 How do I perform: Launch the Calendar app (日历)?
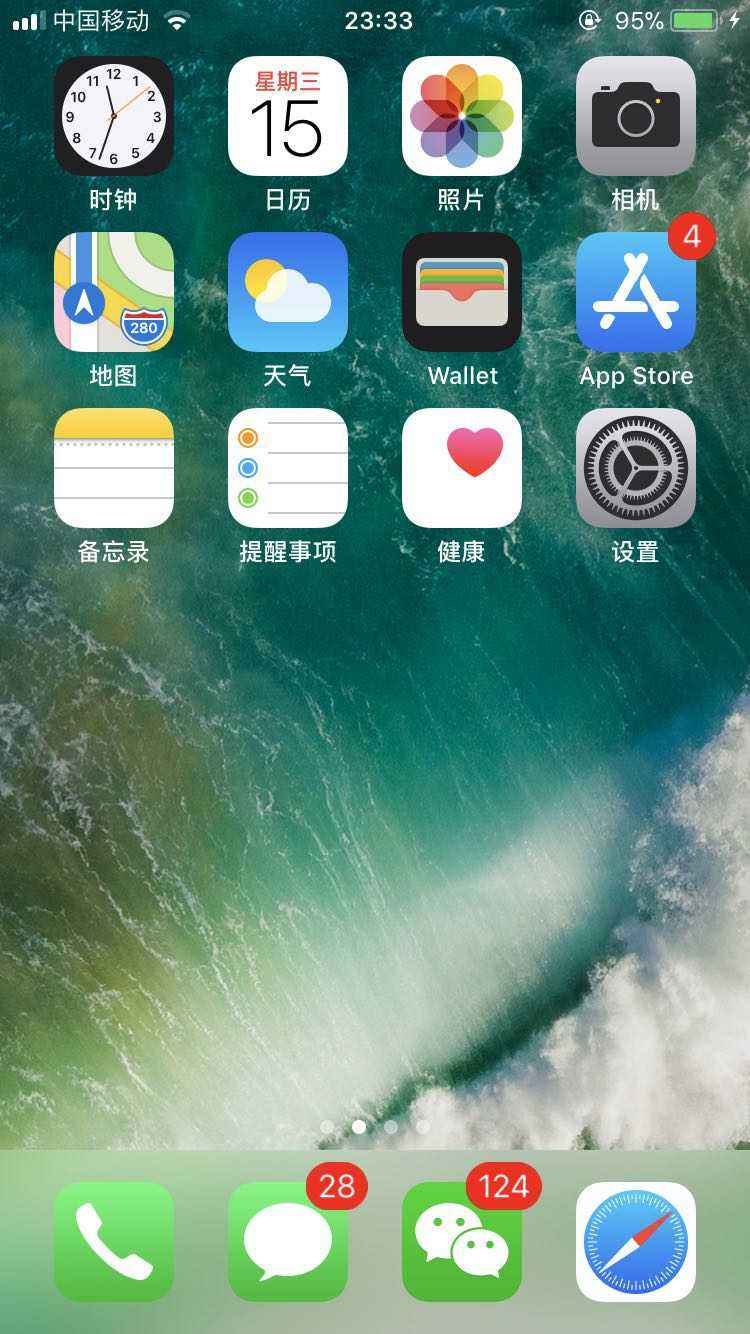point(288,116)
